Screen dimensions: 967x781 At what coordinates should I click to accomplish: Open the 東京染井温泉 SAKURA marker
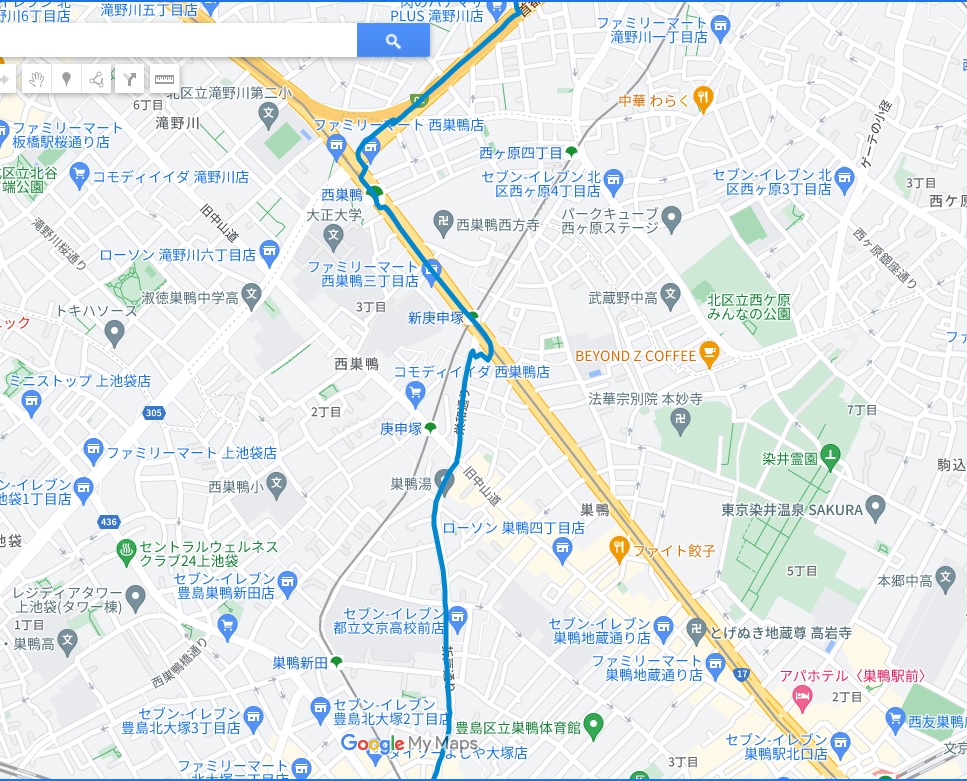click(877, 510)
